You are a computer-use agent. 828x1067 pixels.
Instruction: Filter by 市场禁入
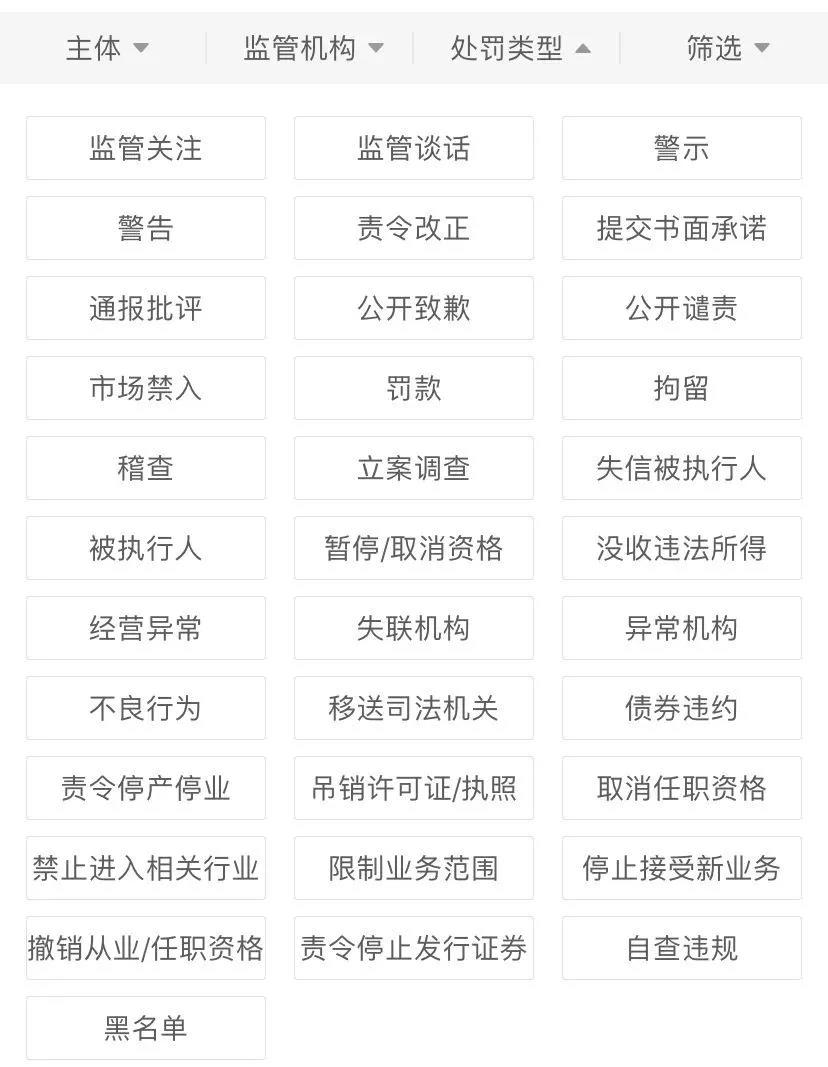coord(146,388)
